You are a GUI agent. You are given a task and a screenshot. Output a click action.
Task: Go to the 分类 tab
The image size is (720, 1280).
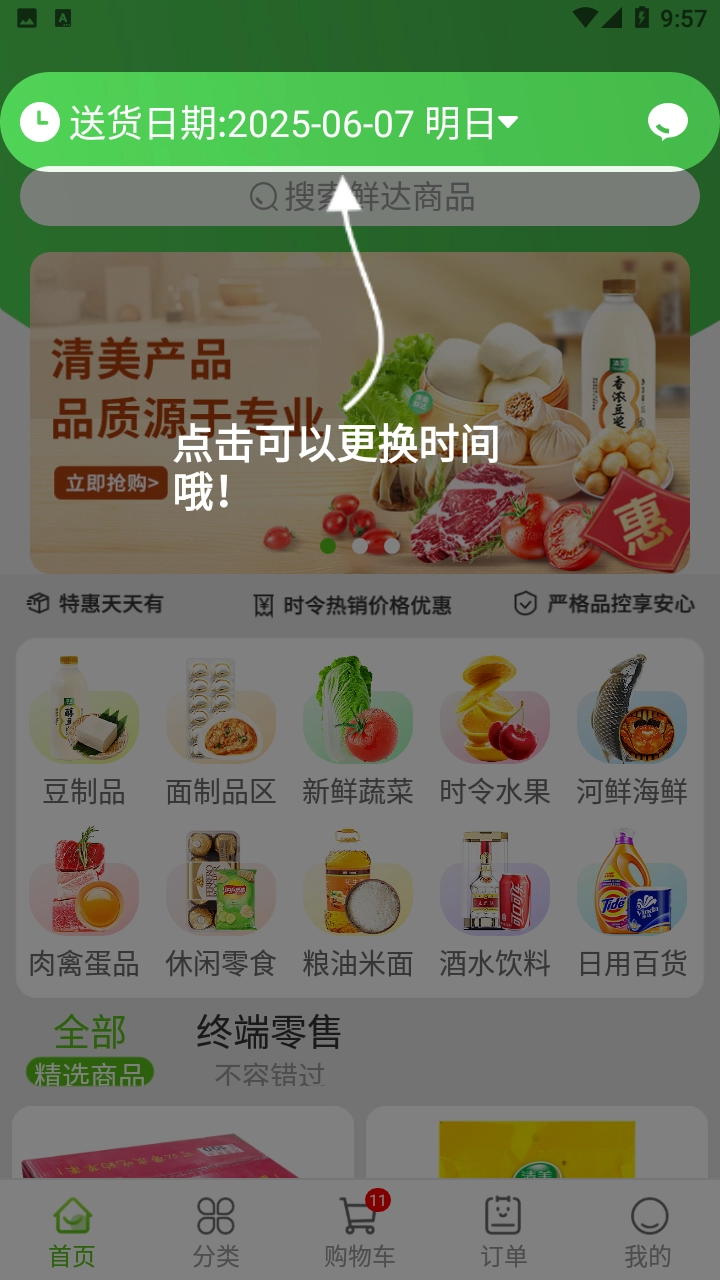(216, 1232)
